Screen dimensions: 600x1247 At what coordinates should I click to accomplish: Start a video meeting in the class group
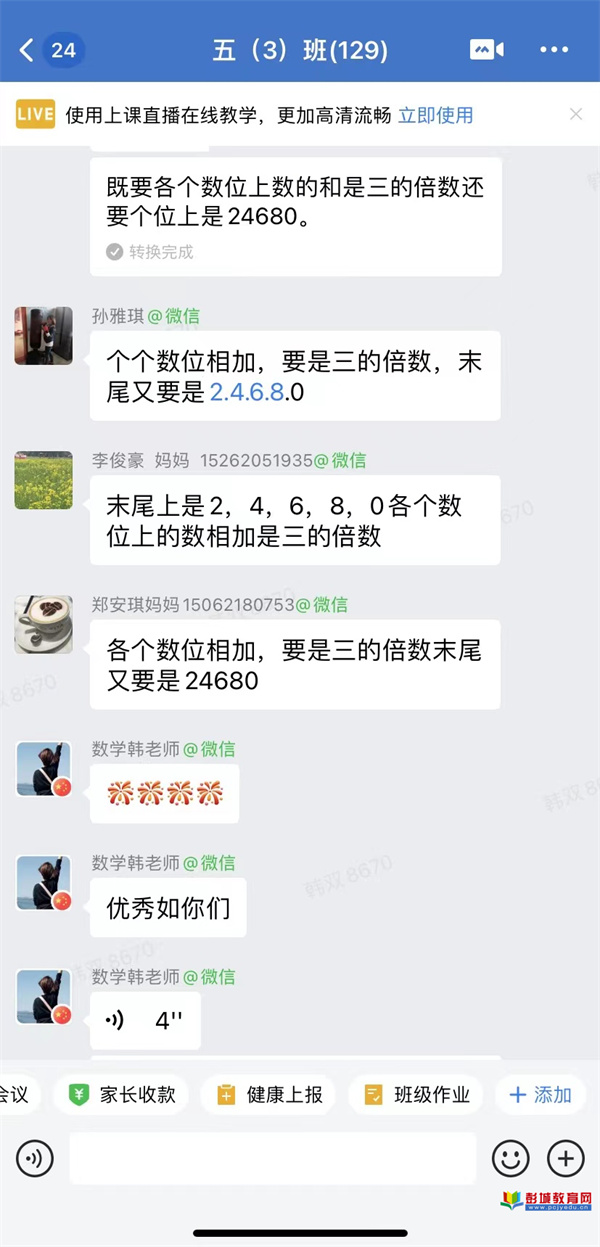[486, 50]
